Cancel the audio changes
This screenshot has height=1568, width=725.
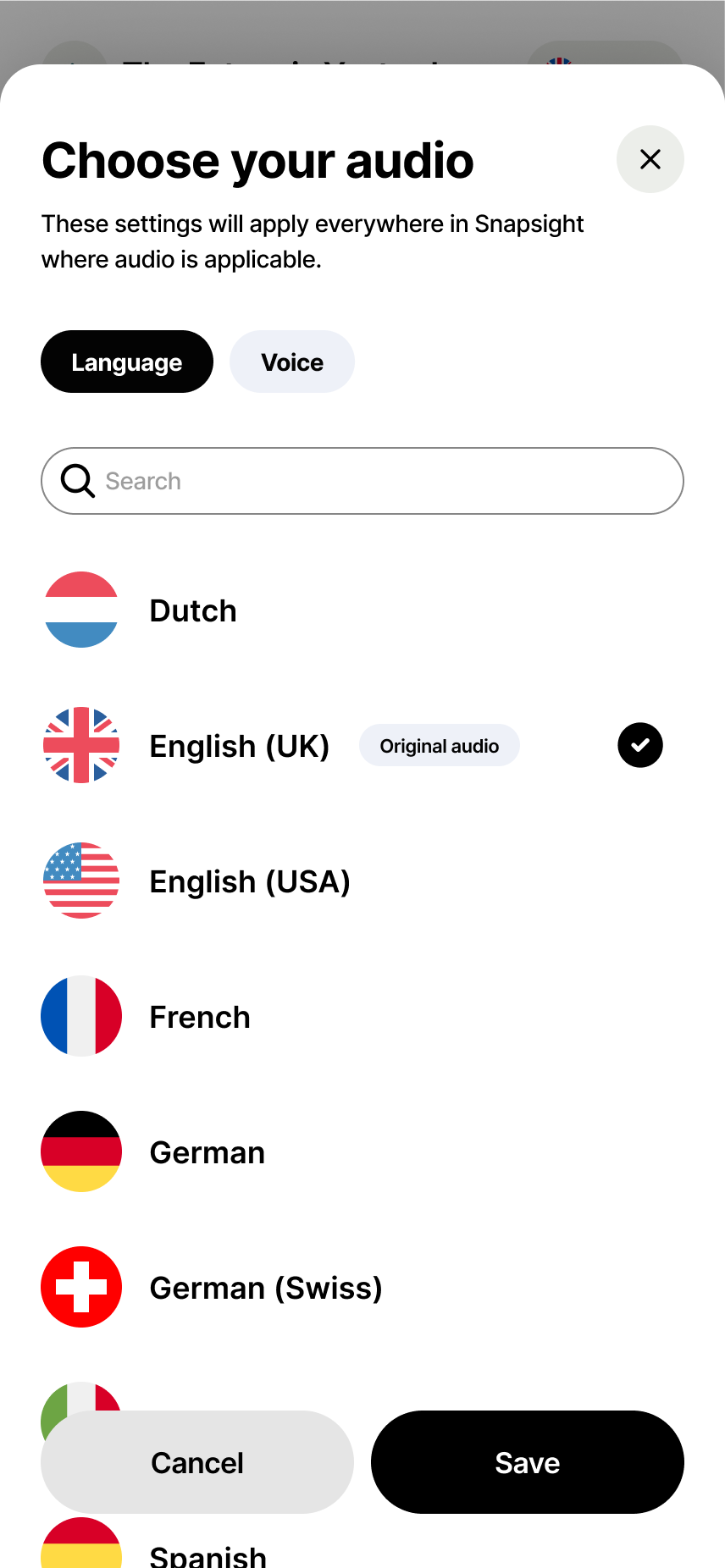coord(197,1462)
